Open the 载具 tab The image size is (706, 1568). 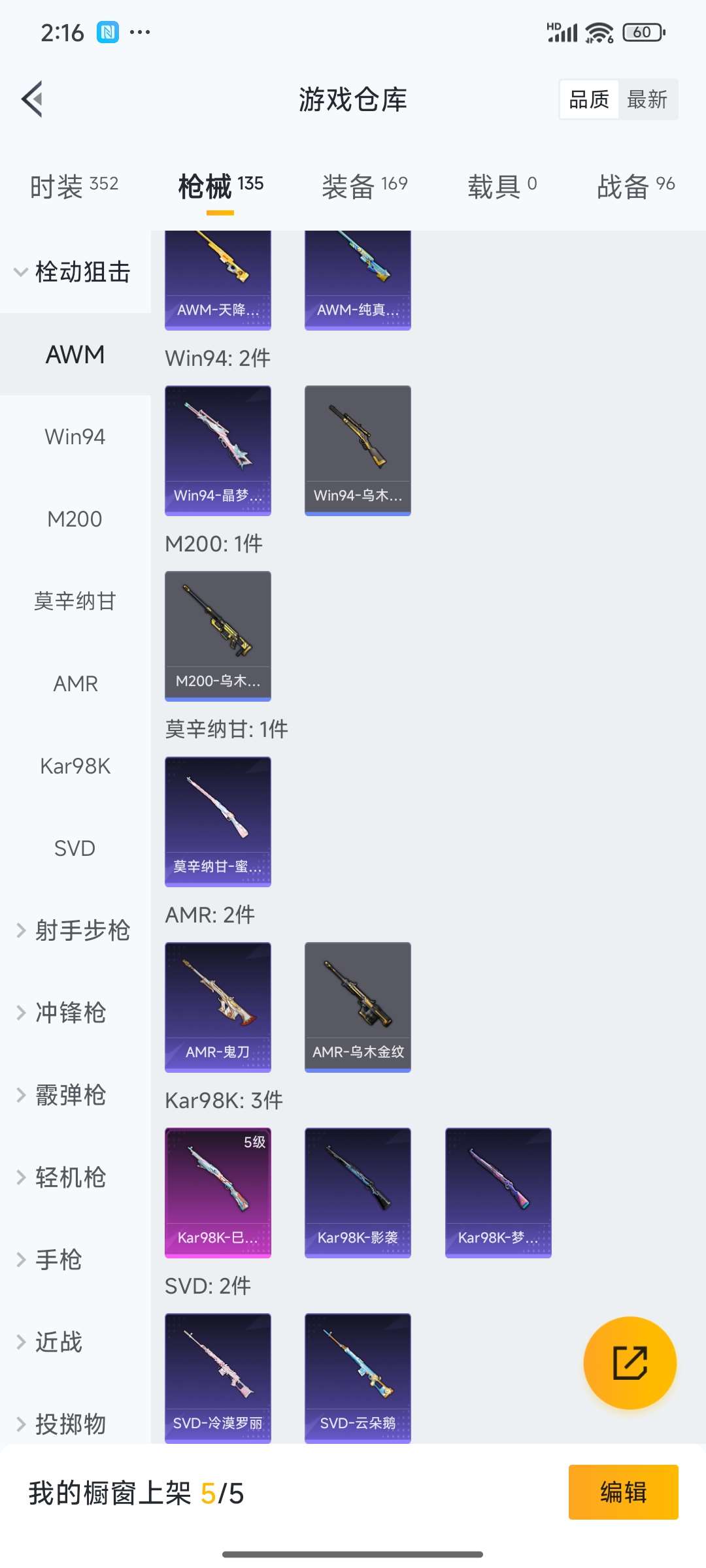tap(502, 186)
